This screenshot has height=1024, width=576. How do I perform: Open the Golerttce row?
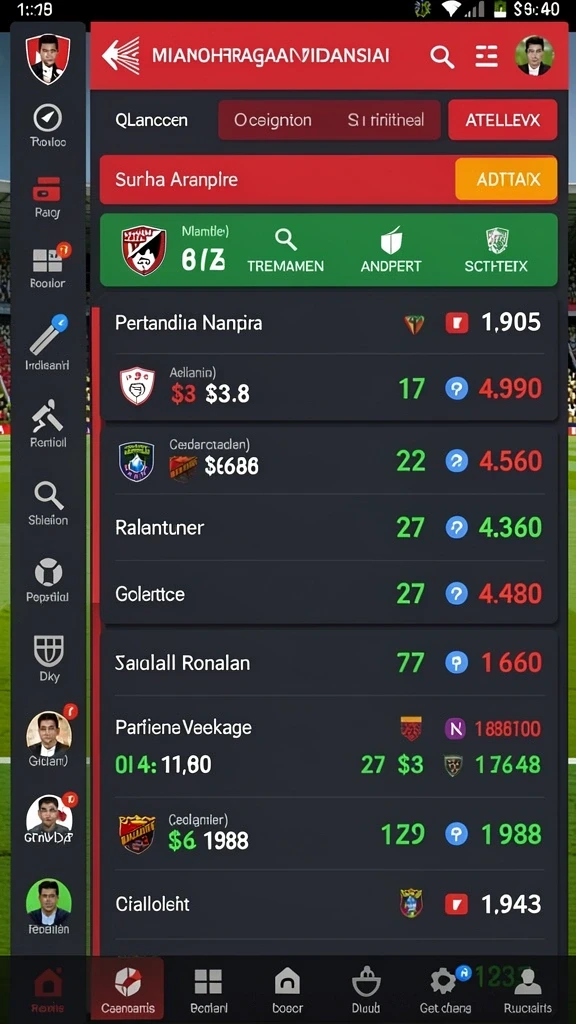click(328, 594)
